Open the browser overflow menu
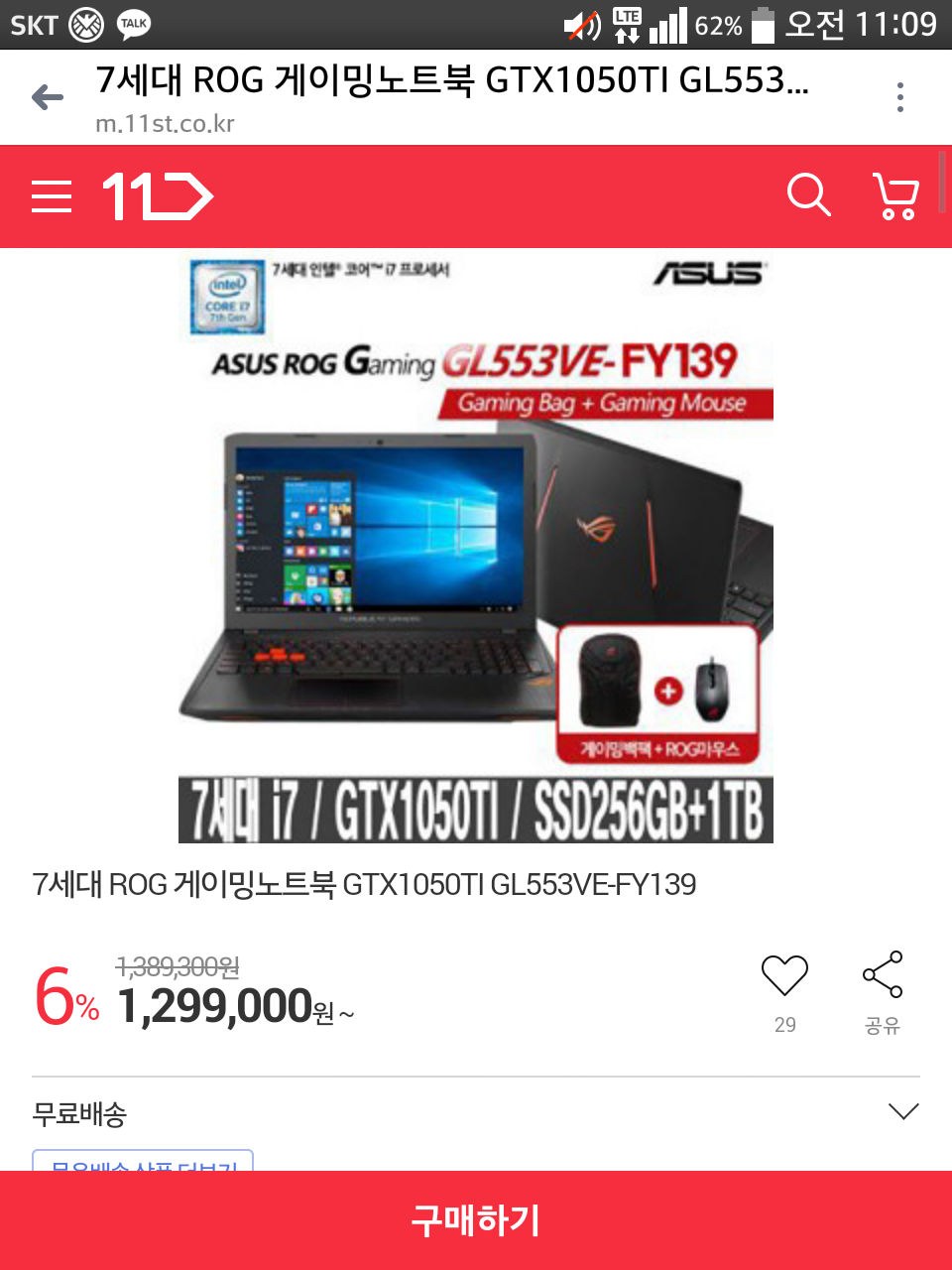This screenshot has height=1270, width=952. 899,97
